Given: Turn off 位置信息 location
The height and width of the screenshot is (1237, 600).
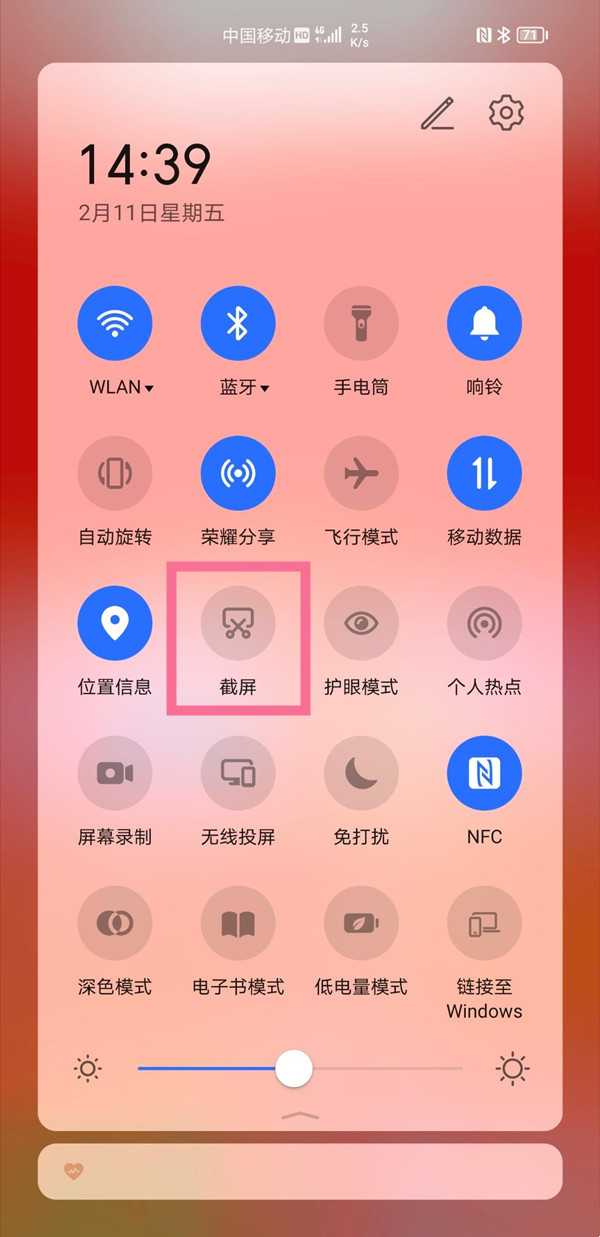Looking at the screenshot, I should point(115,623).
